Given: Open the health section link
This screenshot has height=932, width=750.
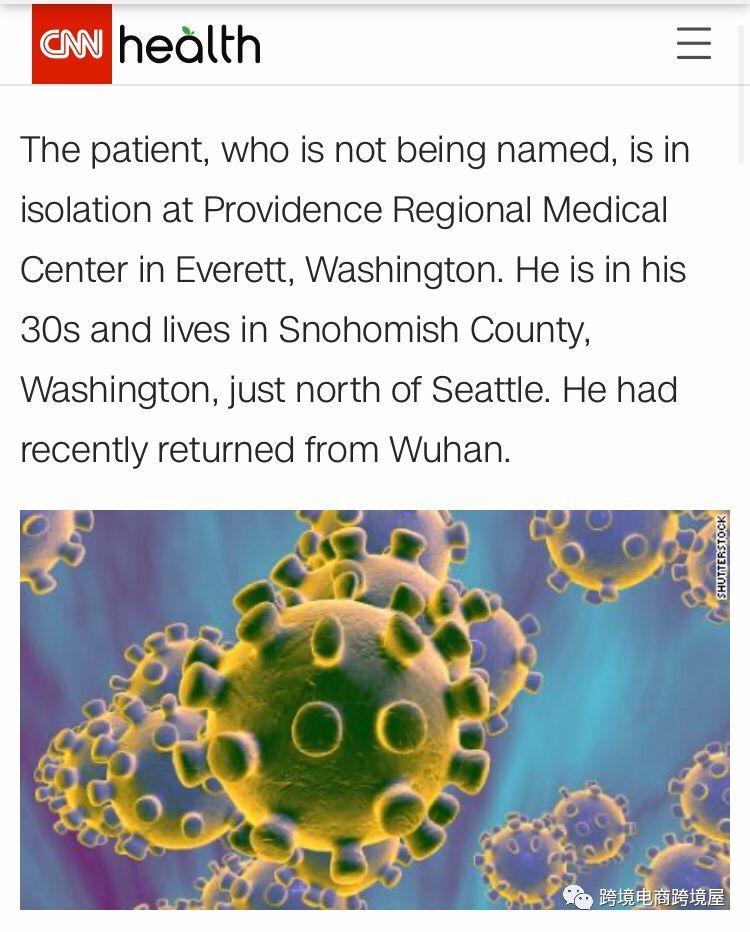Looking at the screenshot, I should 190,45.
